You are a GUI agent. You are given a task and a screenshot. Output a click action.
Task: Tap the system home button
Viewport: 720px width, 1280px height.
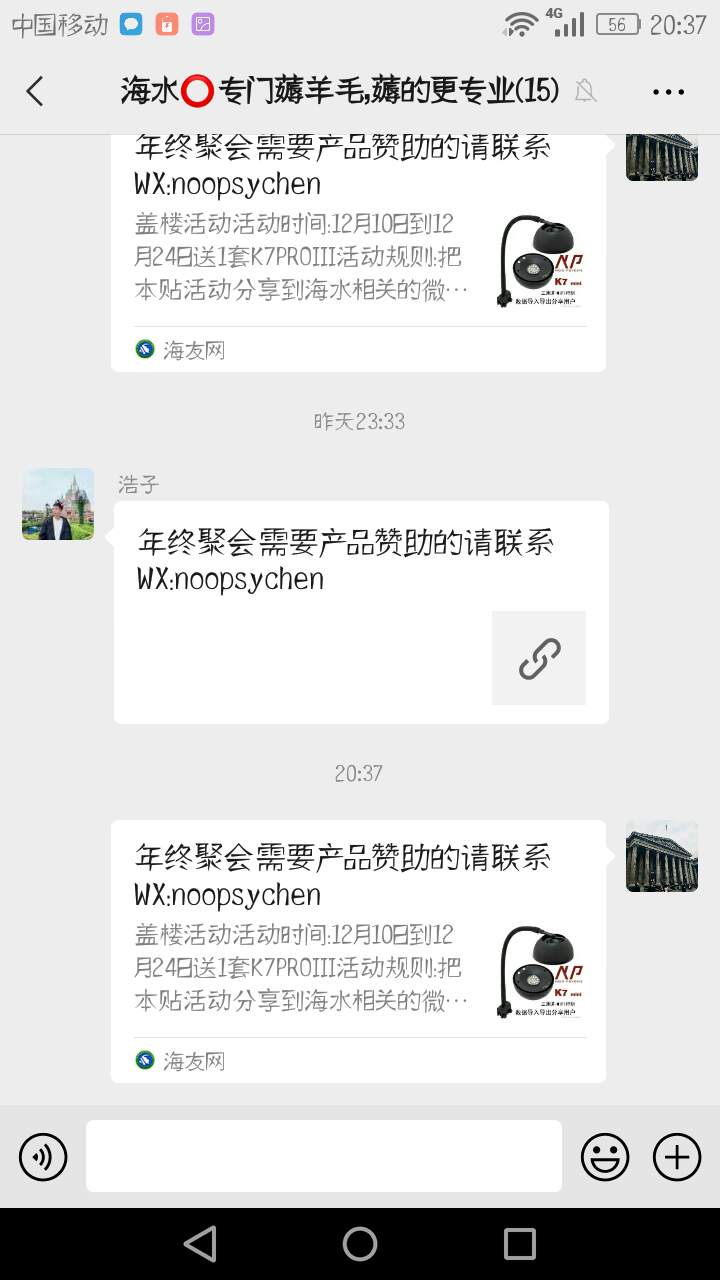point(360,1244)
